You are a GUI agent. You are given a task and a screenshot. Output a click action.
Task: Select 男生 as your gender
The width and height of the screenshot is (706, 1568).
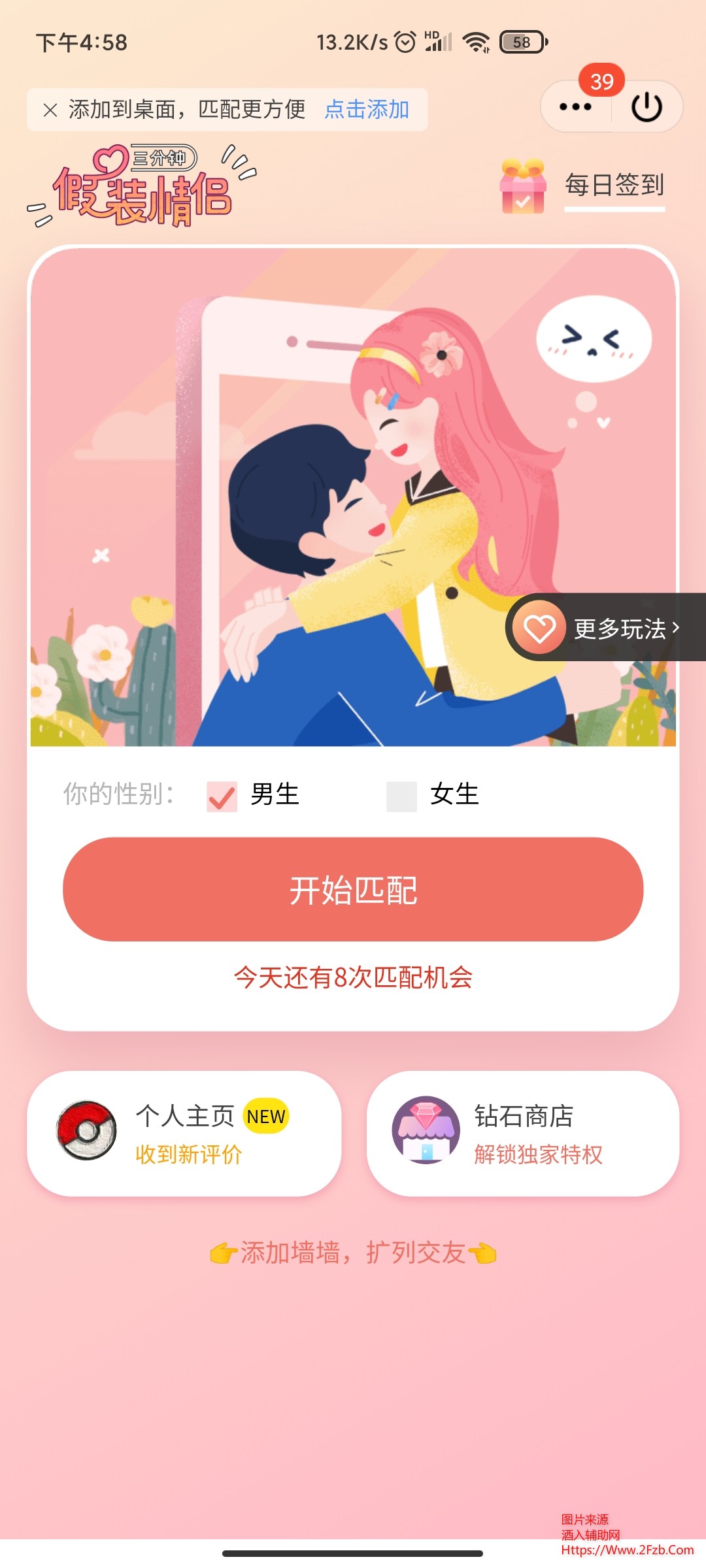[x=222, y=796]
